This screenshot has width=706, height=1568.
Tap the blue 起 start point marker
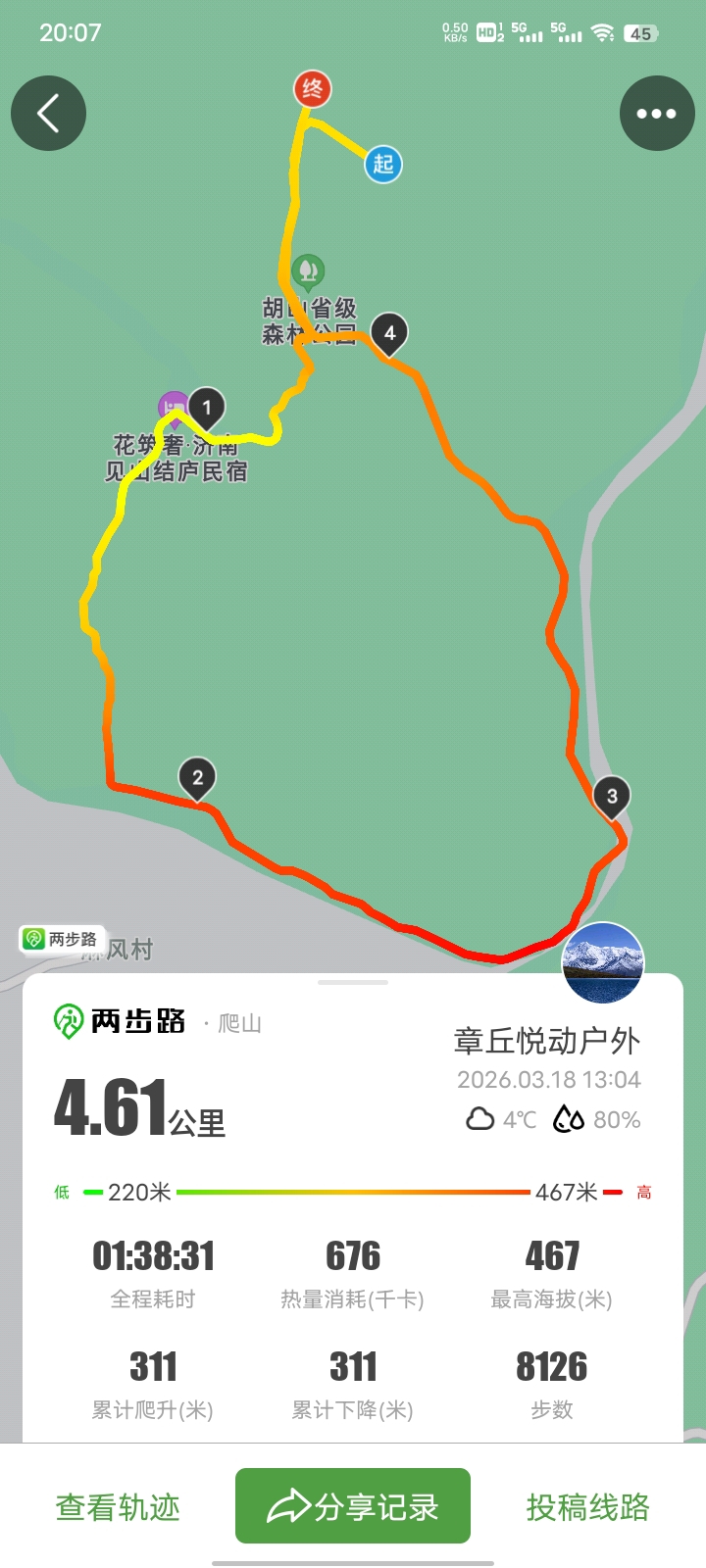tap(383, 164)
